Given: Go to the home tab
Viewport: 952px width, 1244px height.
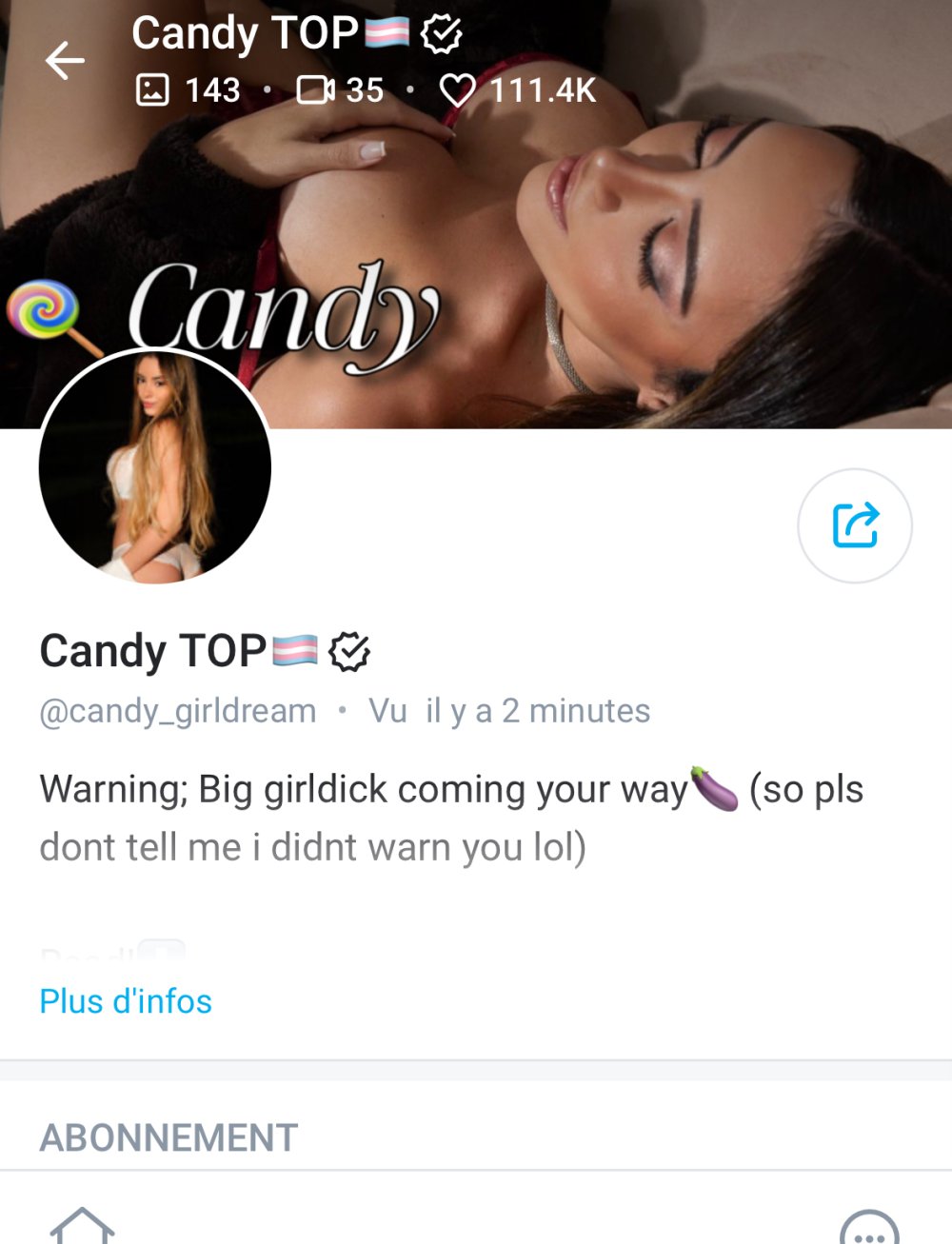Looking at the screenshot, I should [x=82, y=1227].
